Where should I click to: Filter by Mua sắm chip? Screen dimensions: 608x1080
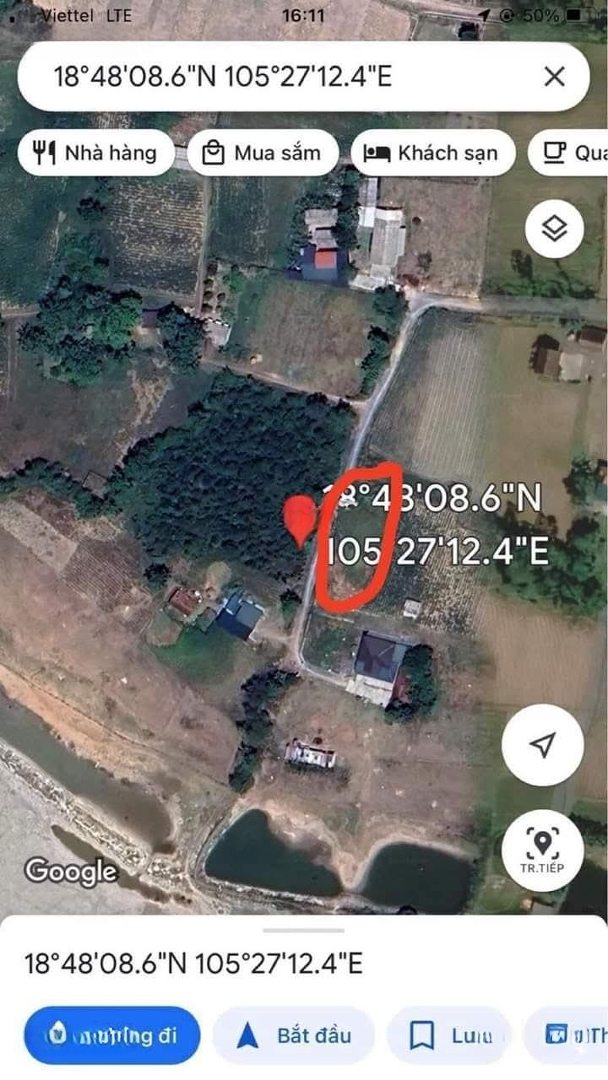pos(262,153)
